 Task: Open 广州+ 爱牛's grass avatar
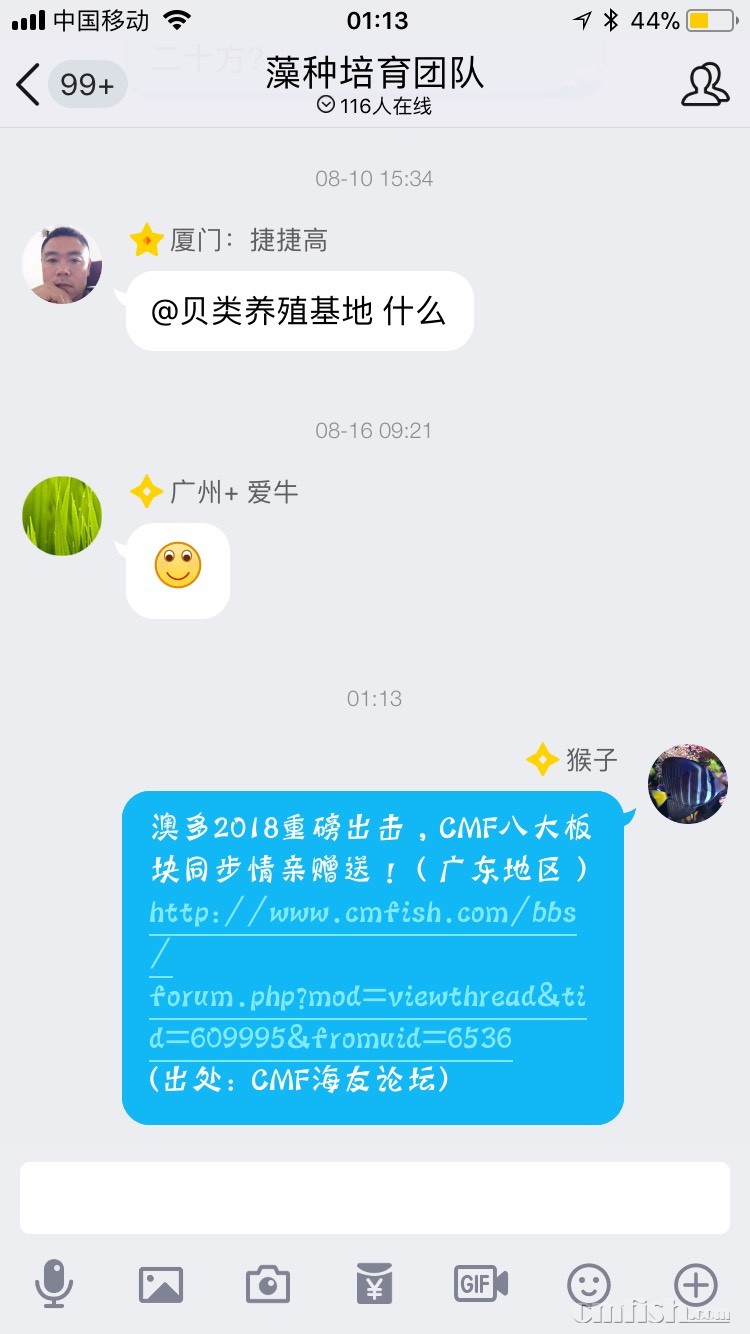pyautogui.click(x=62, y=516)
